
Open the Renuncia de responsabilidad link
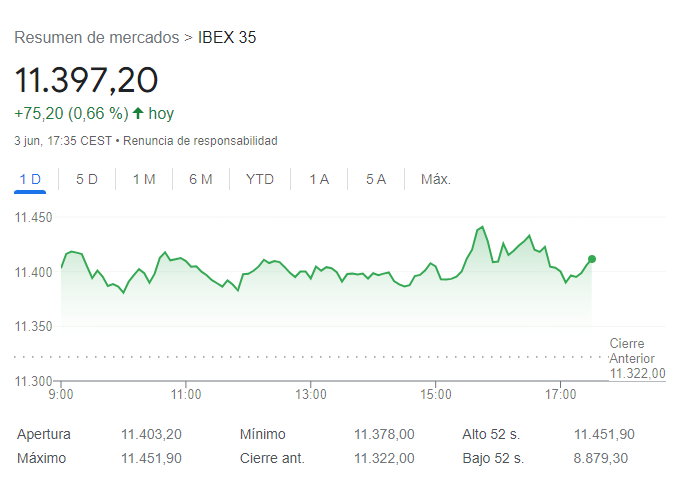pyautogui.click(x=200, y=141)
